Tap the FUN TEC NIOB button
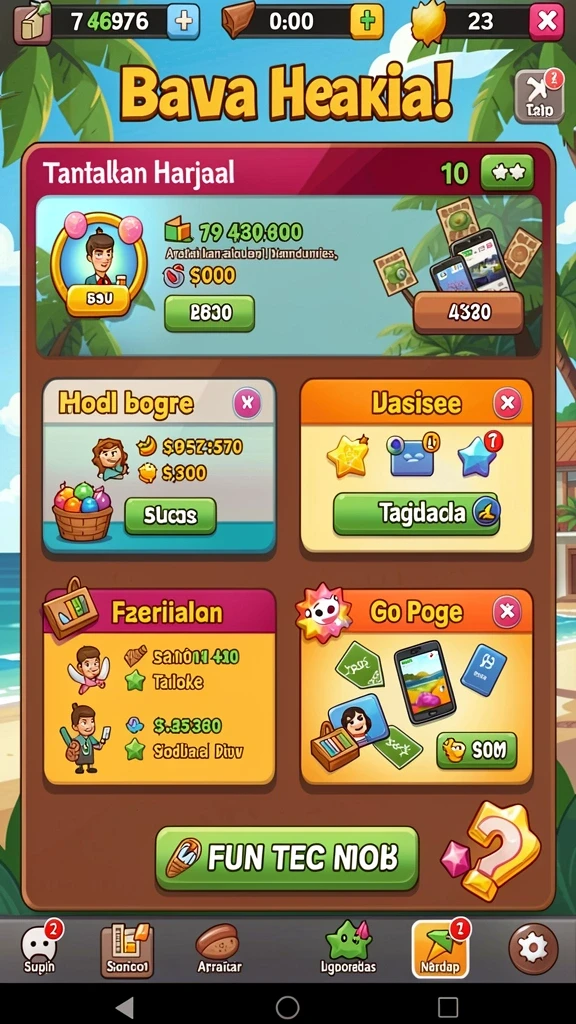Viewport: 576px width, 1024px height. point(287,858)
